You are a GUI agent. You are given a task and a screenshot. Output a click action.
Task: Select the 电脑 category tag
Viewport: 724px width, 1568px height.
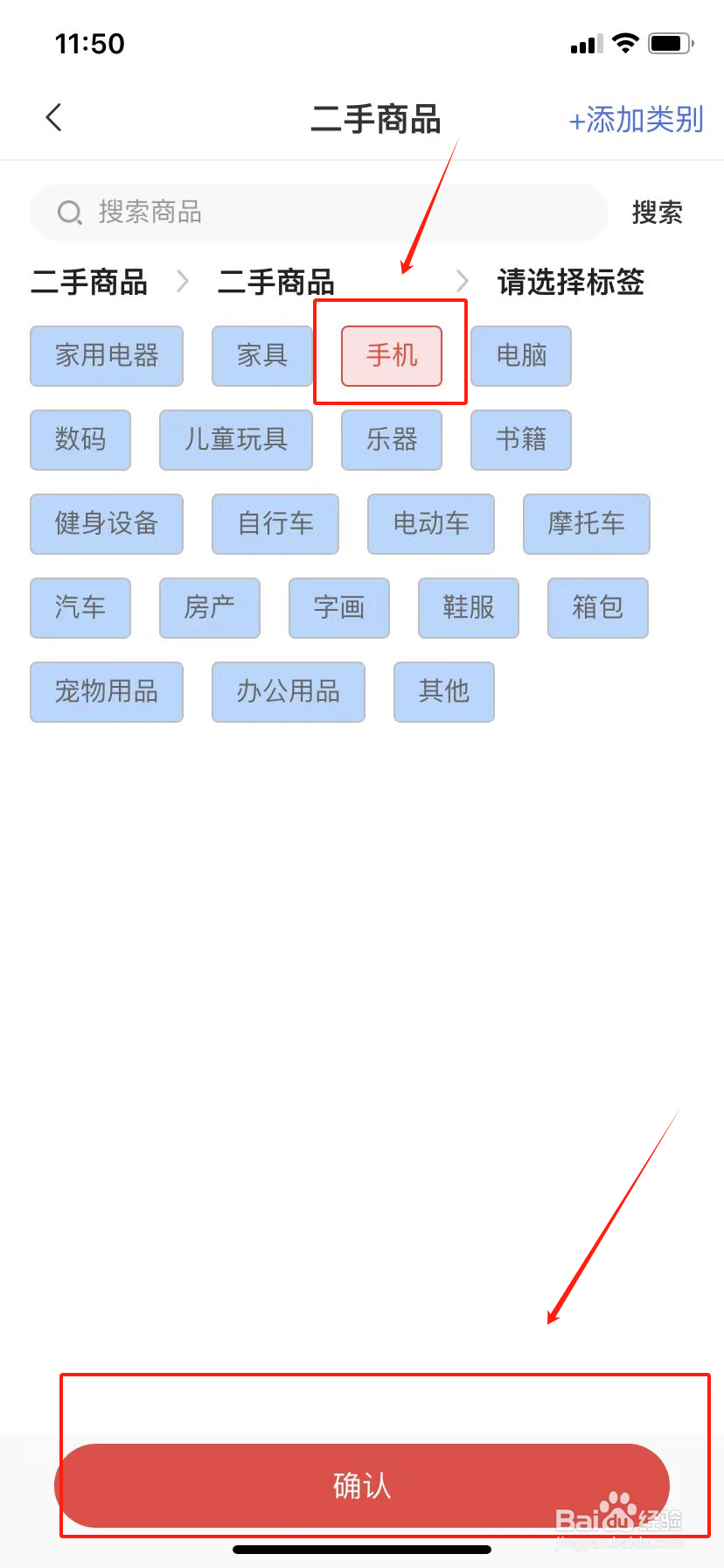520,356
